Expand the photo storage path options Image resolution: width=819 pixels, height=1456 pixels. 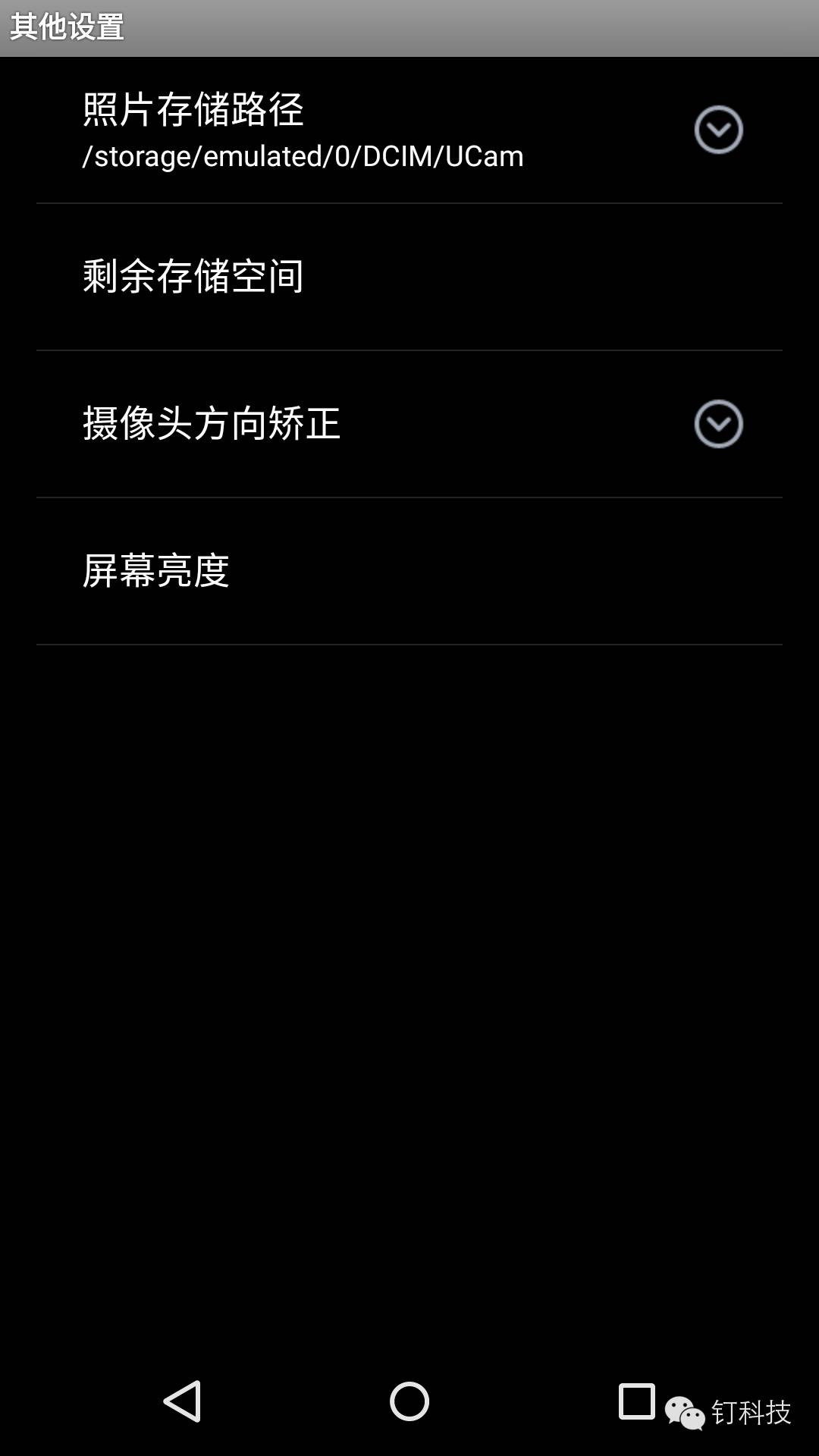click(x=717, y=127)
